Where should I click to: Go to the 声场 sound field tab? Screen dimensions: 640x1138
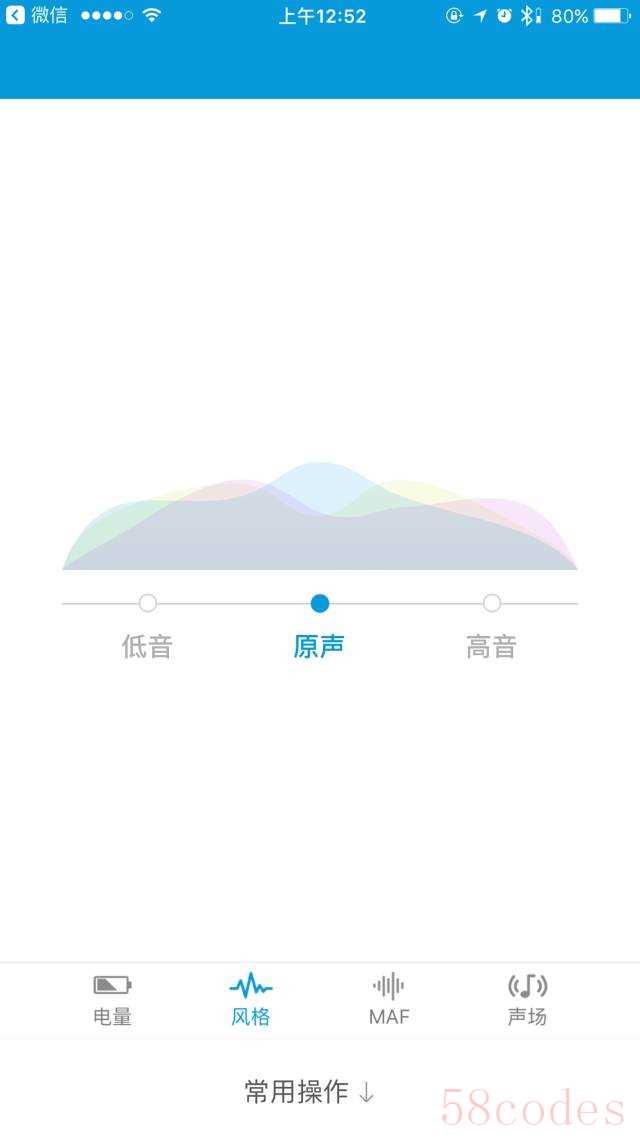pyautogui.click(x=527, y=999)
